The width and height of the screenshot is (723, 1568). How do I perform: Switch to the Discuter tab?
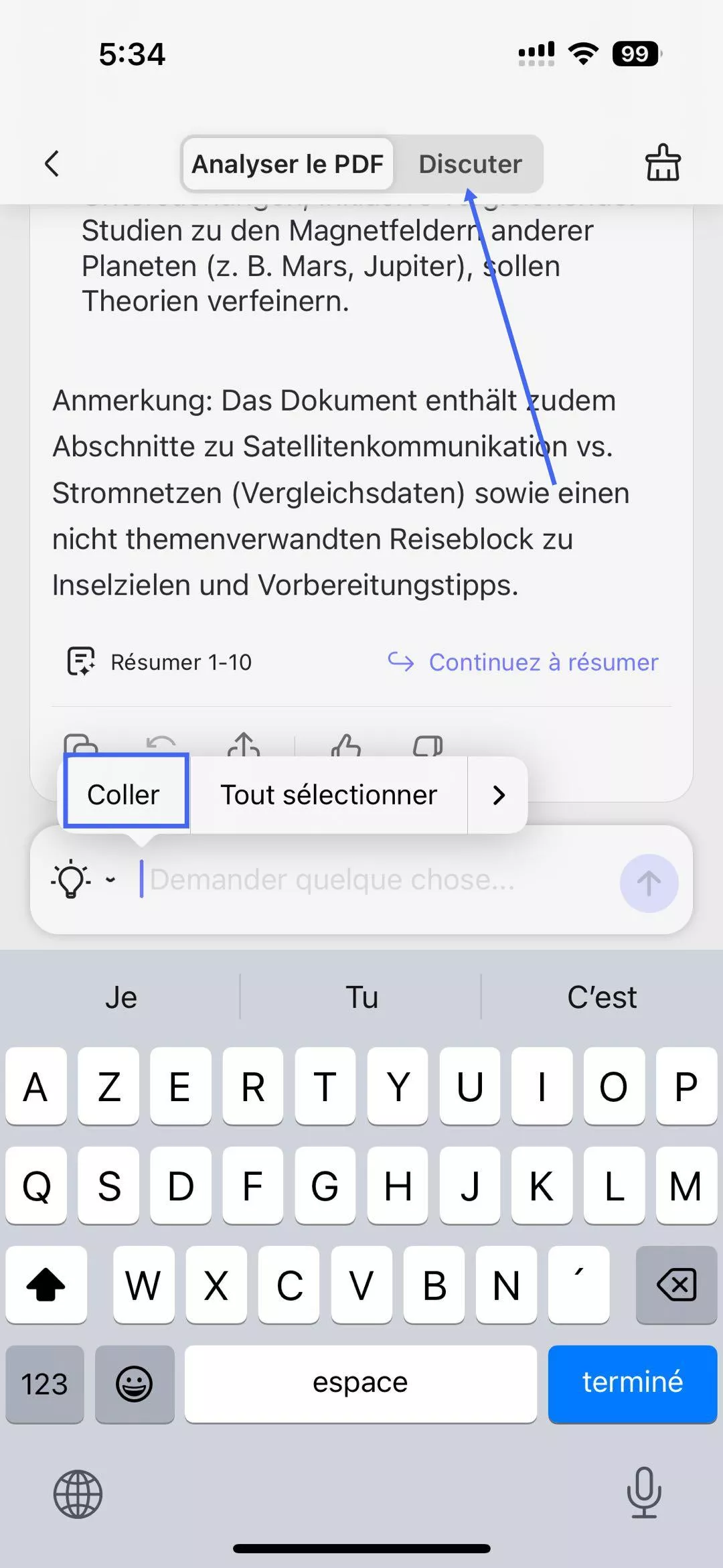click(x=470, y=164)
